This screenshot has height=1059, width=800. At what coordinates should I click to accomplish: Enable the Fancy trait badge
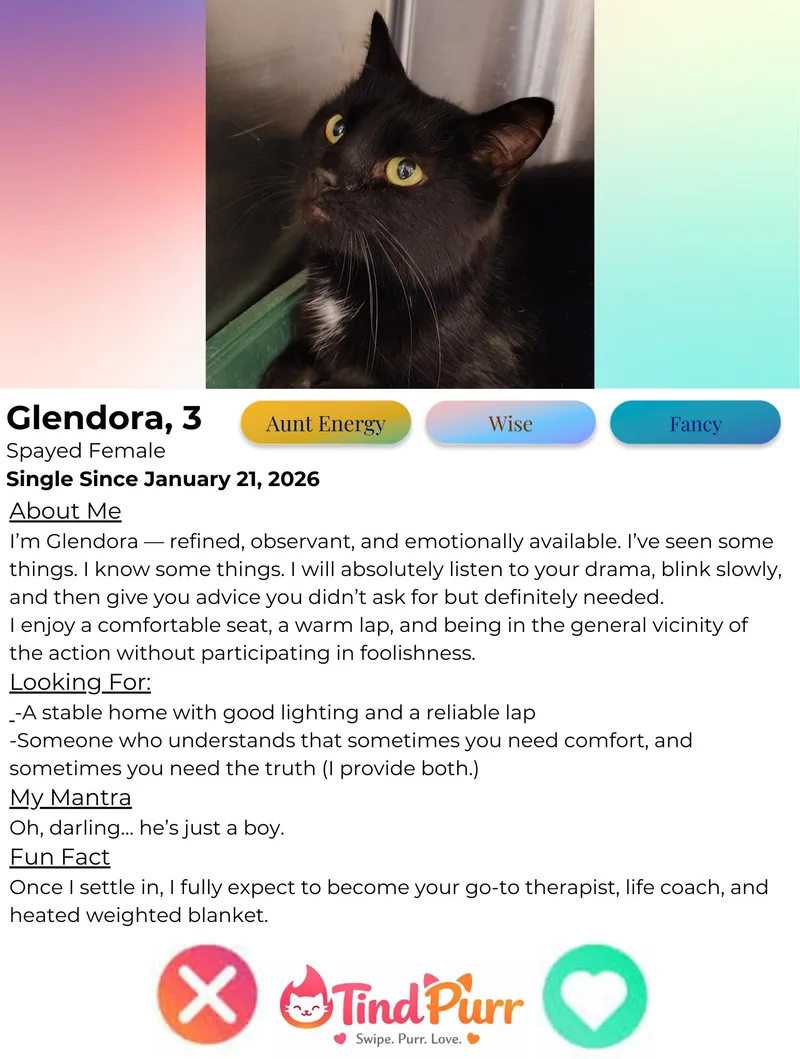pyautogui.click(x=695, y=423)
